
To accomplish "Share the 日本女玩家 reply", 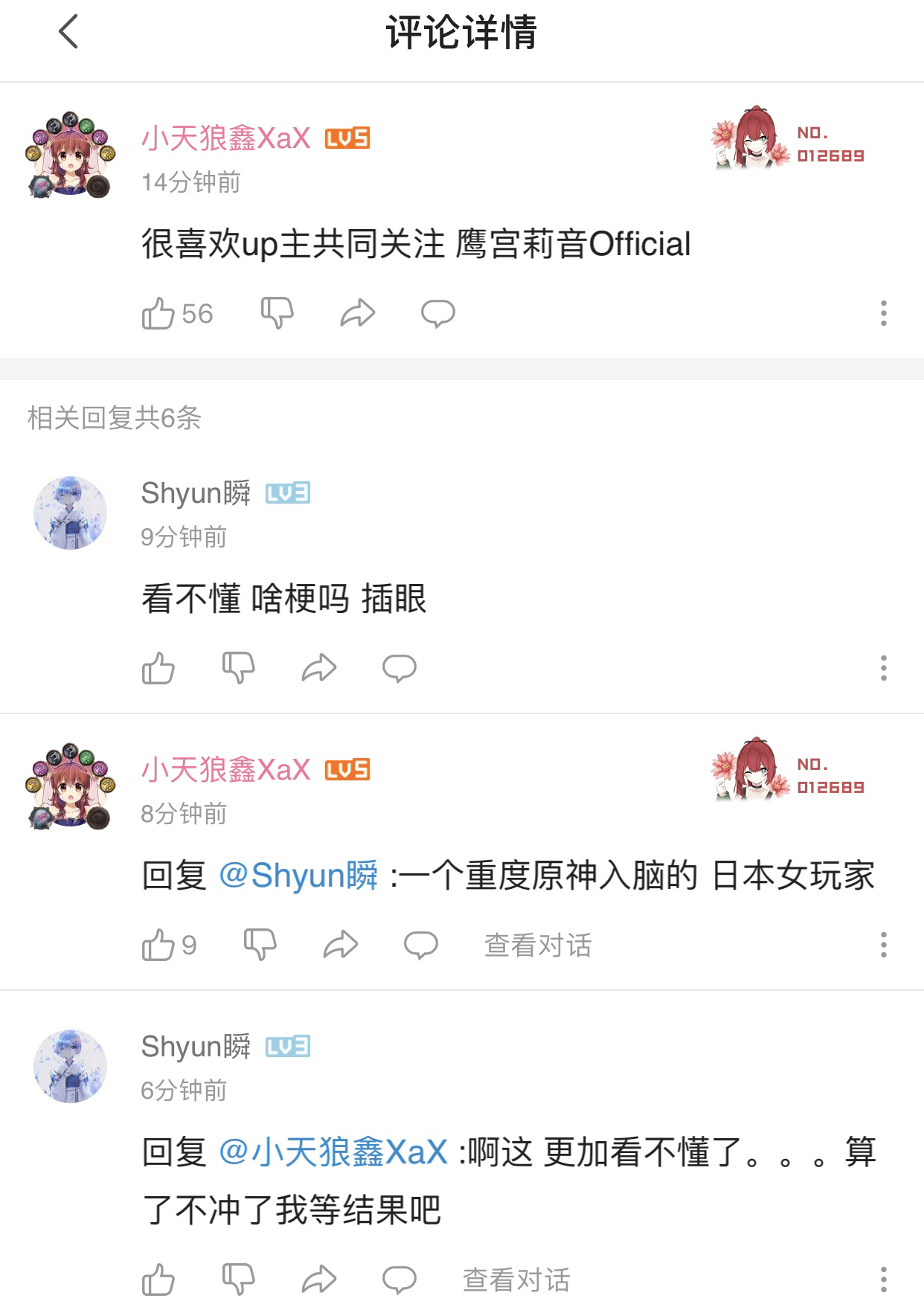I will click(341, 945).
